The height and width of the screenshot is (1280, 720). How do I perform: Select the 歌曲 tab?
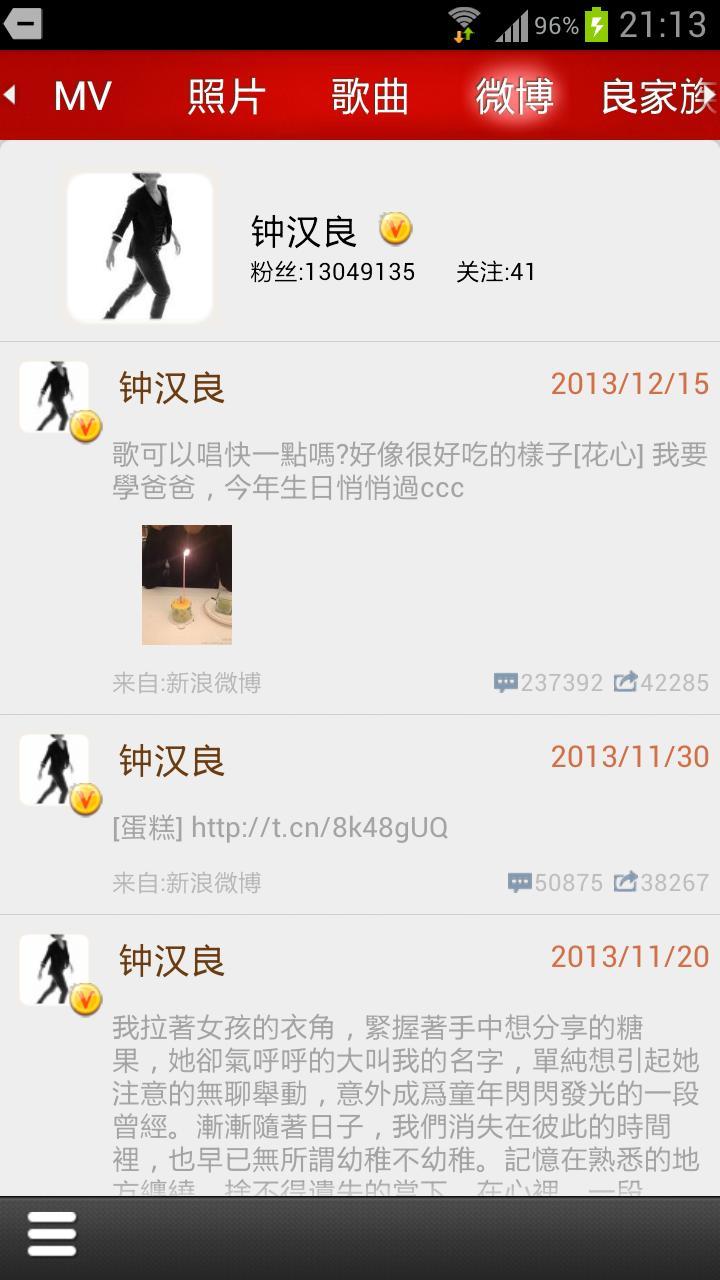pos(370,97)
